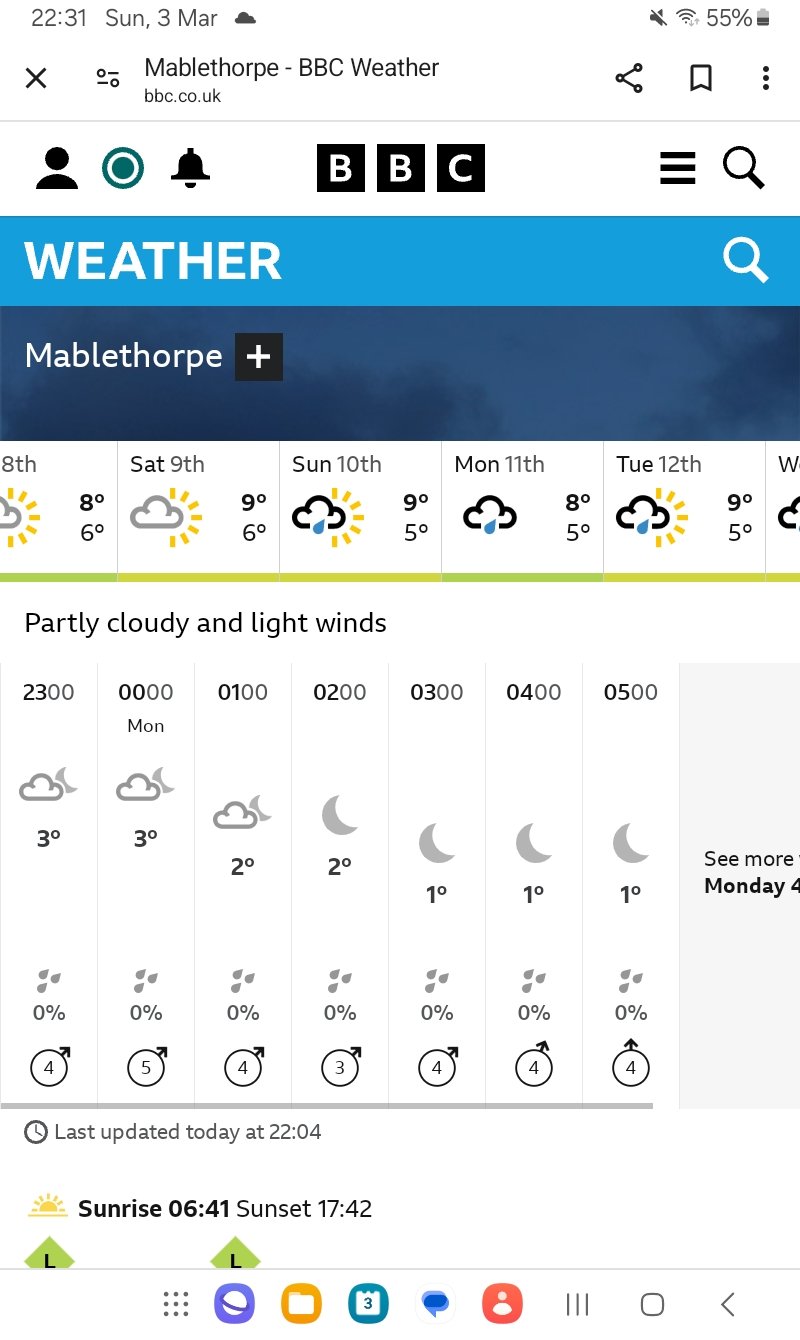Open the BBC hamburger menu
The width and height of the screenshot is (800, 1340).
677,168
